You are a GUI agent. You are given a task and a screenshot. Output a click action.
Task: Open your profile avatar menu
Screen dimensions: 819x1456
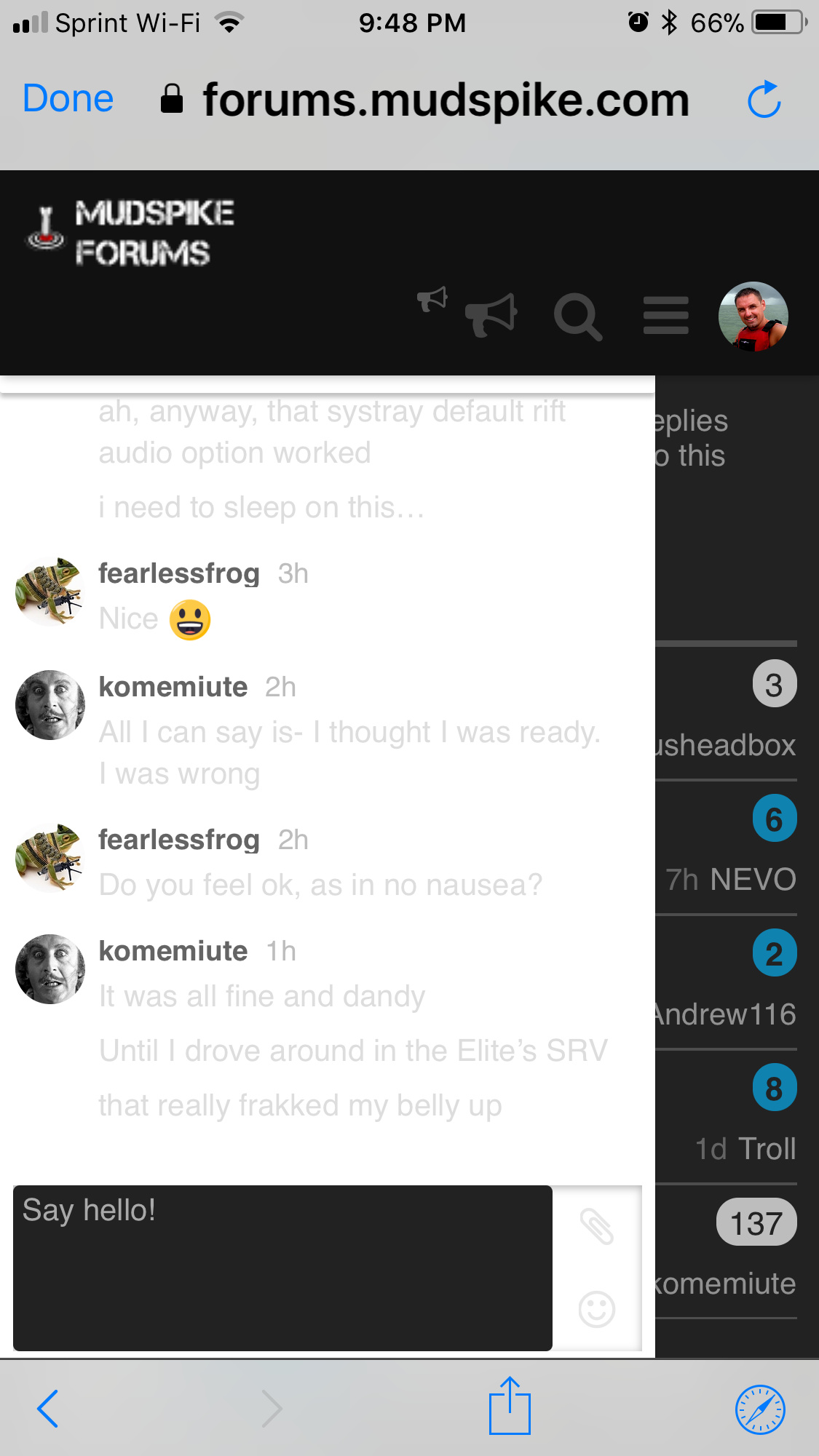point(753,316)
